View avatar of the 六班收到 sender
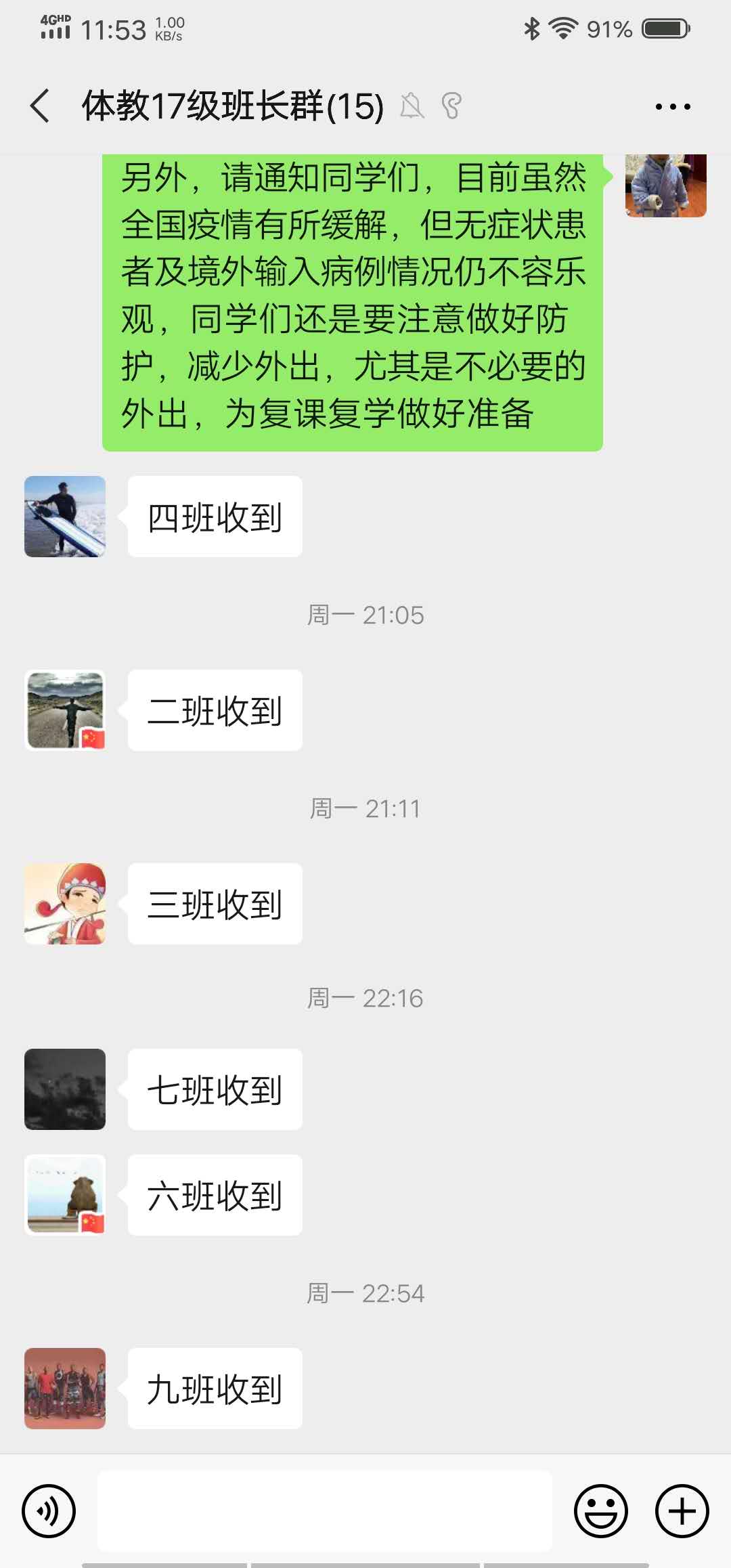731x1568 pixels. coord(65,1195)
